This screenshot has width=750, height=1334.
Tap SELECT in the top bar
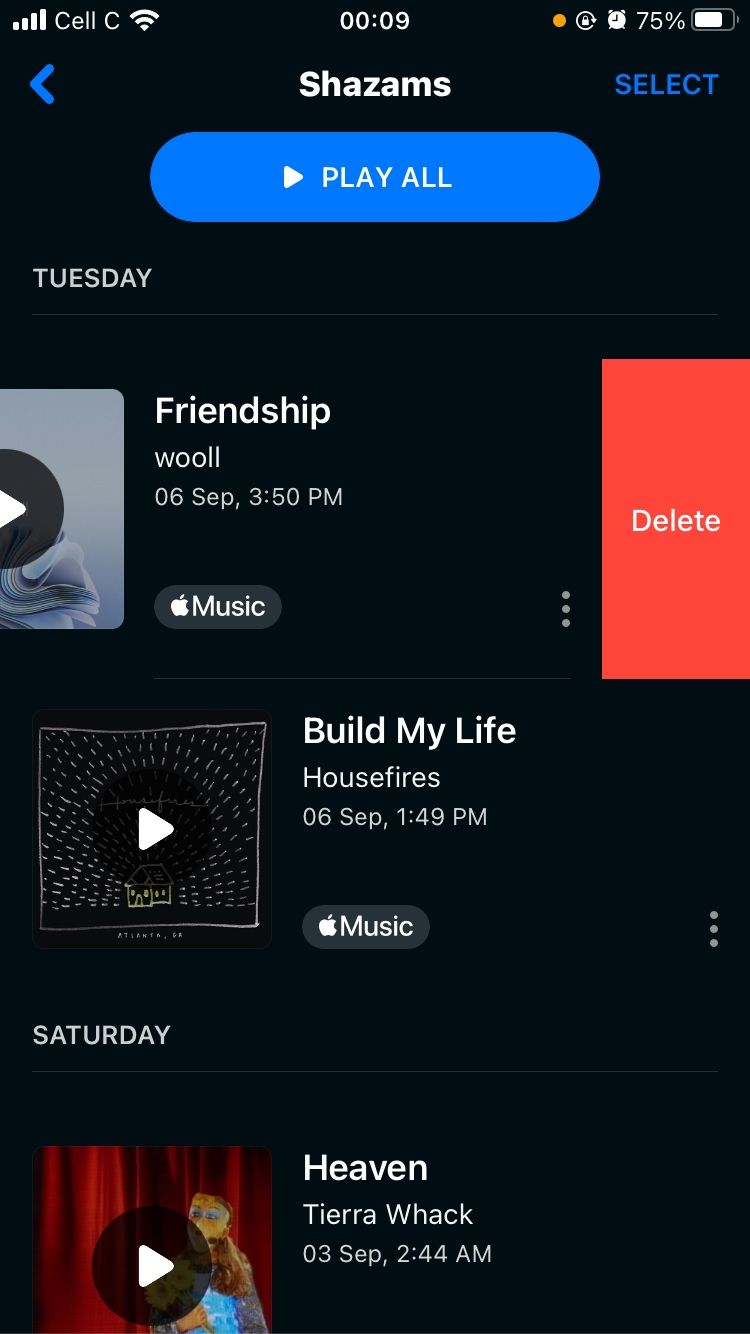click(x=666, y=85)
